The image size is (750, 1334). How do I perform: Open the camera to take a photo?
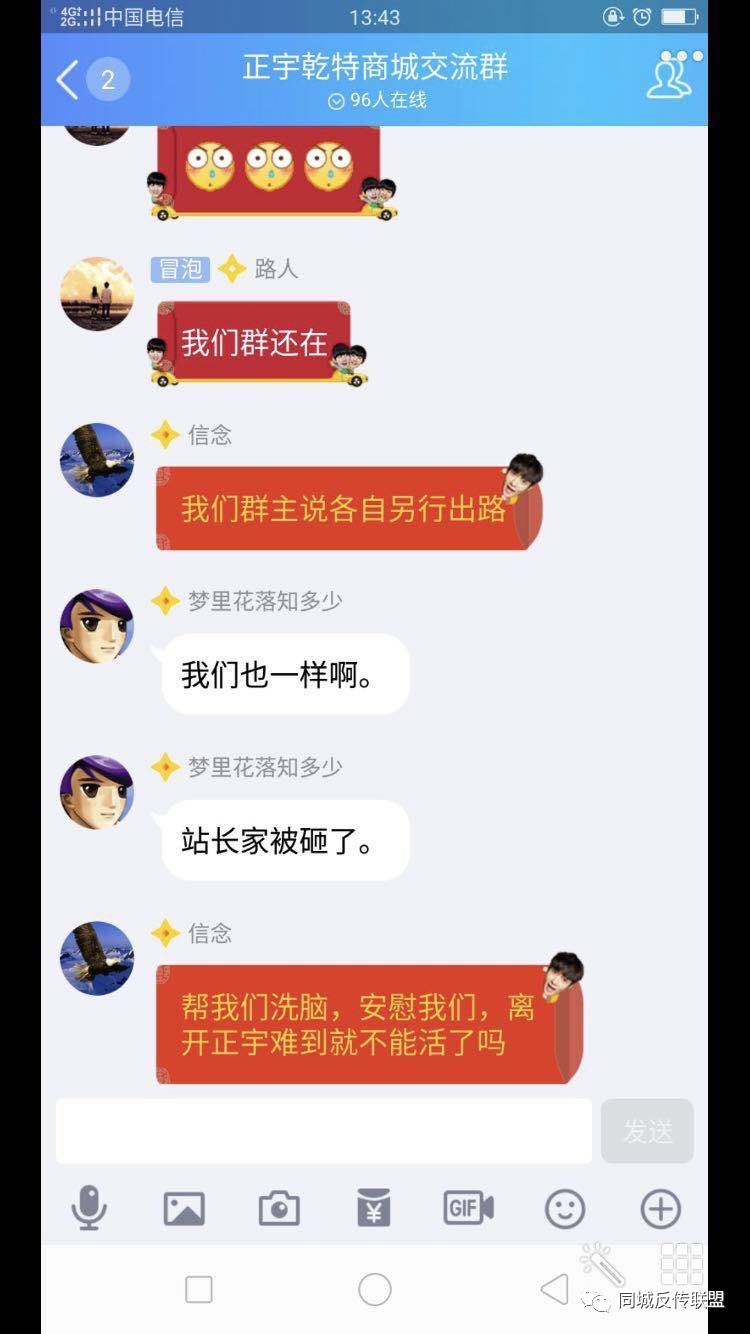279,1209
